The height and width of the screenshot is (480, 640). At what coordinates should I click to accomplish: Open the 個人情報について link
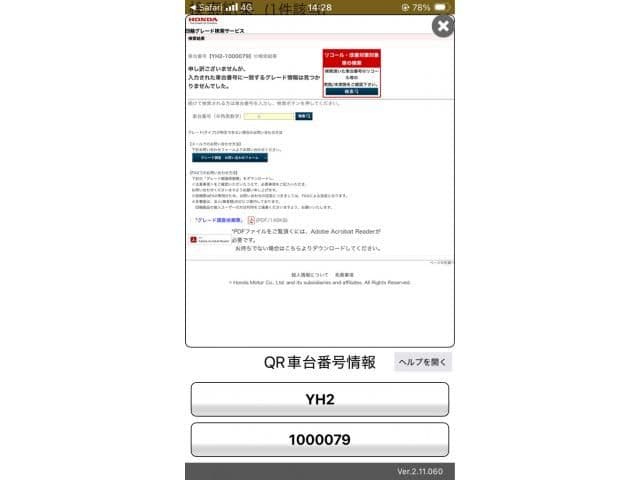coord(305,273)
